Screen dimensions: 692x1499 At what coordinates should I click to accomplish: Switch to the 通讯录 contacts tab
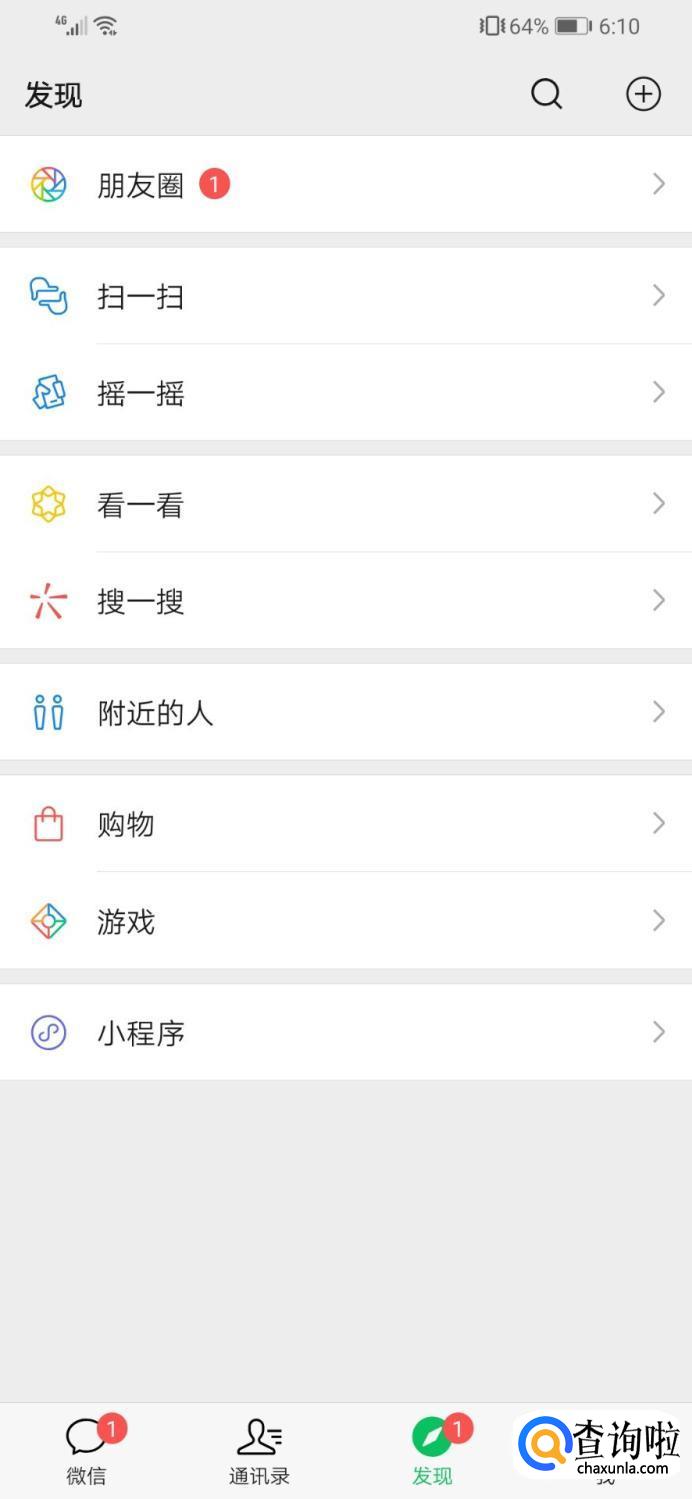(259, 1450)
